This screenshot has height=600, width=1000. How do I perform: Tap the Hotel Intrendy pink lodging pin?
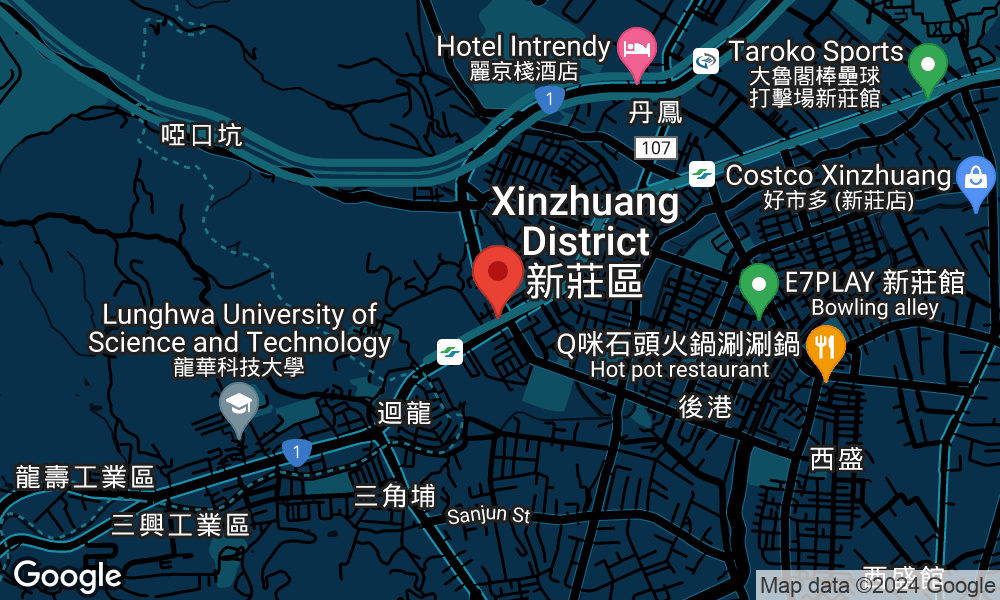click(x=636, y=48)
